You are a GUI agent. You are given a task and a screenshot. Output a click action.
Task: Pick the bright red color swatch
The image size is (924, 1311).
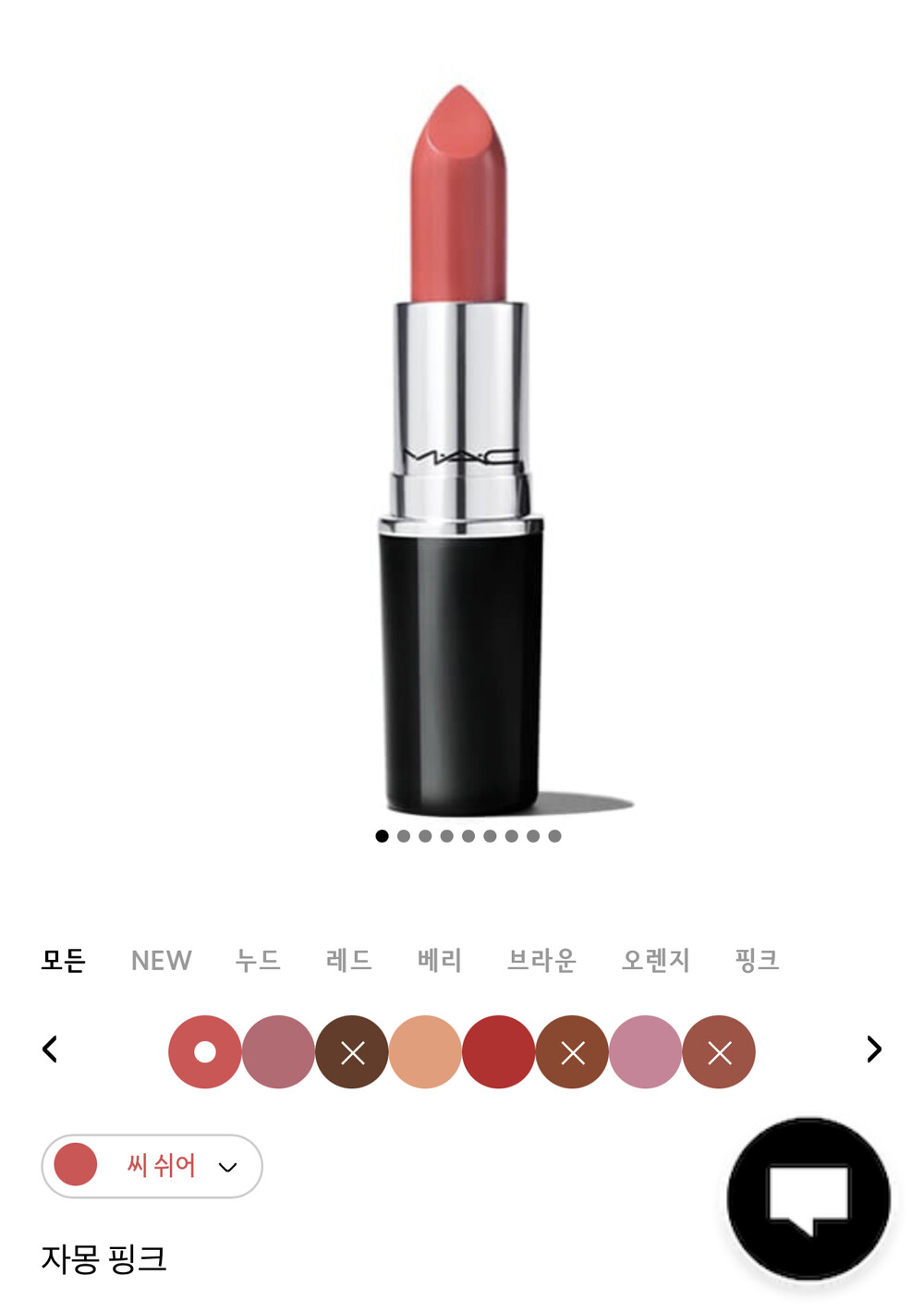(499, 1052)
